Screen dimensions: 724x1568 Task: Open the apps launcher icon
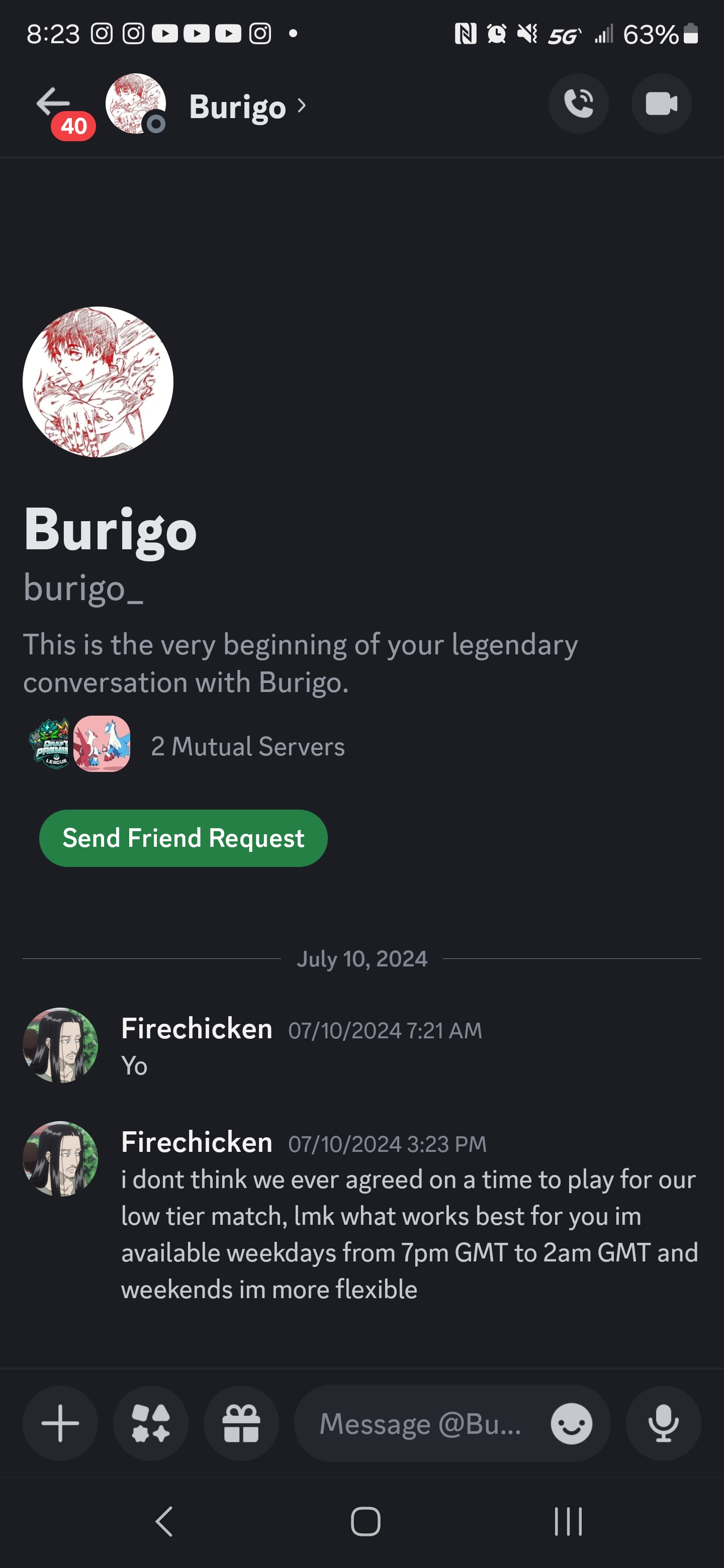click(150, 1423)
